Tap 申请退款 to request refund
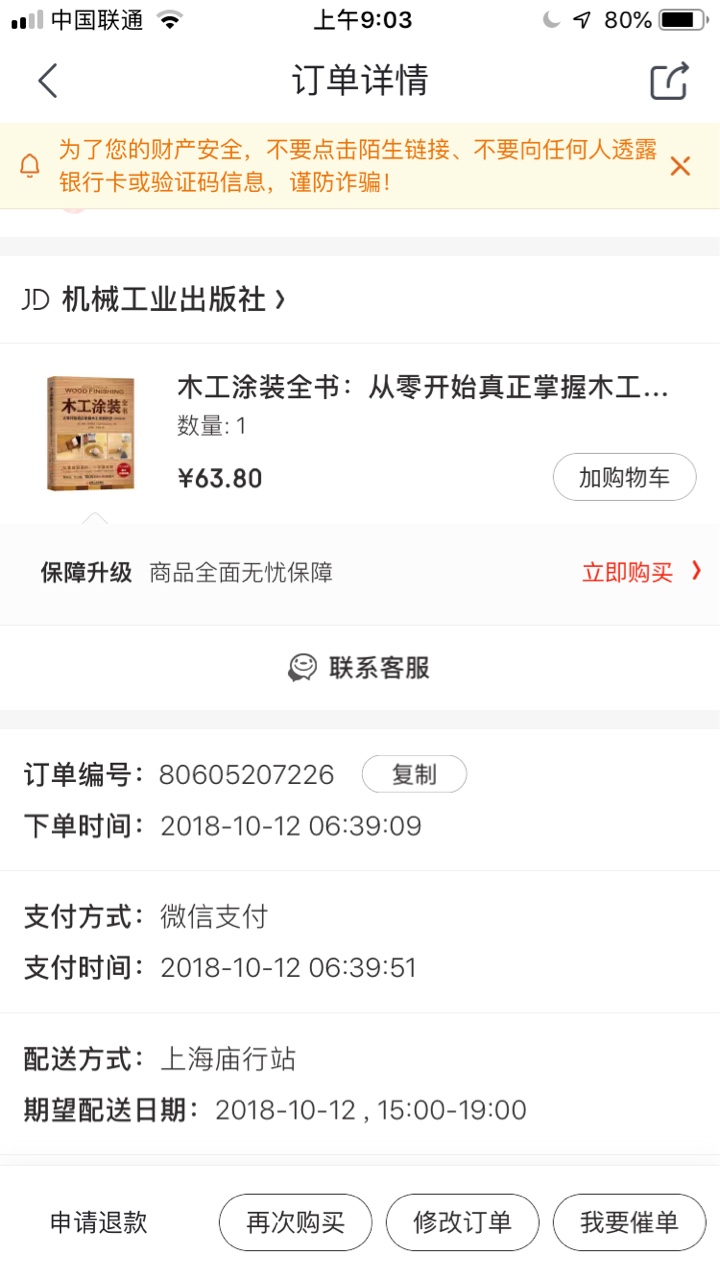 point(99,1222)
